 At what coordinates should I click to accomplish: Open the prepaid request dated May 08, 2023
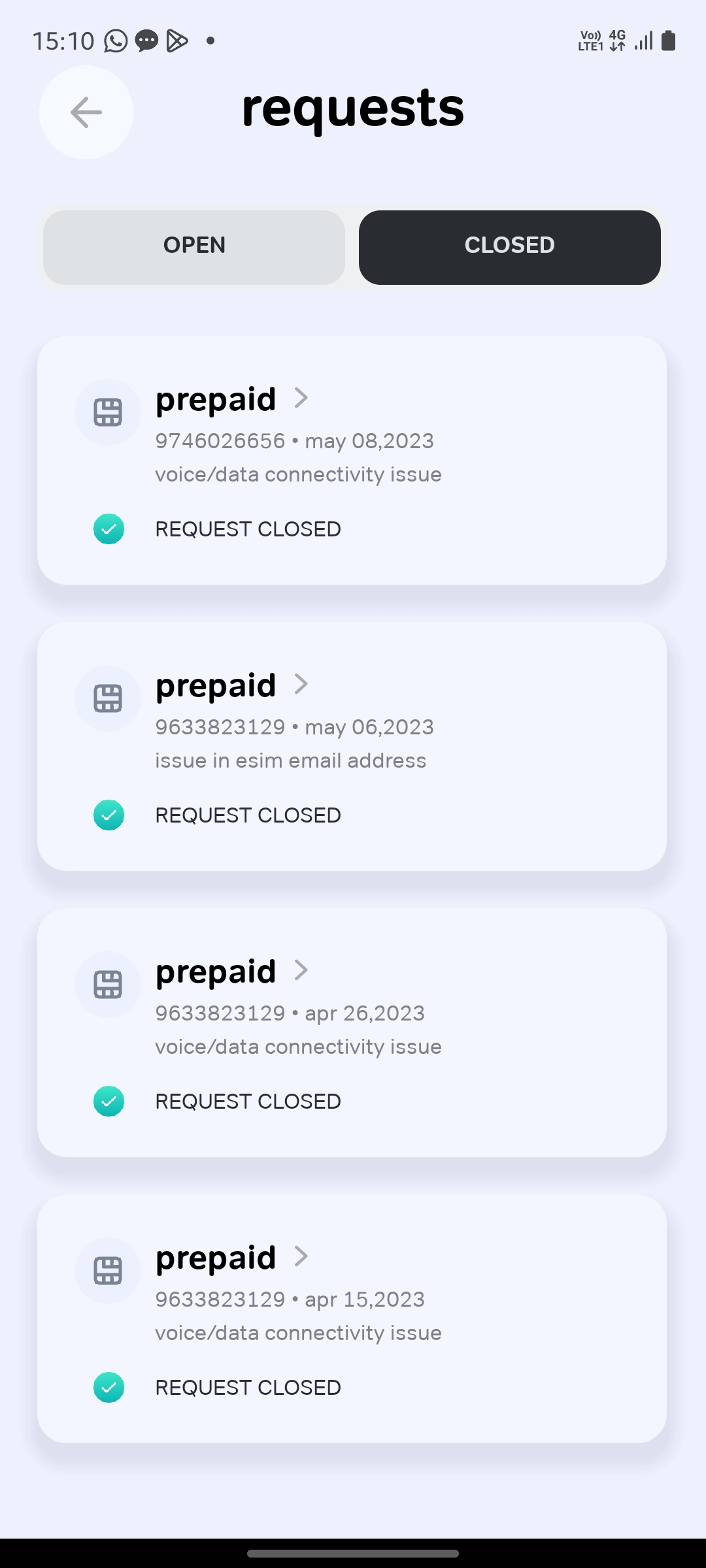click(352, 460)
